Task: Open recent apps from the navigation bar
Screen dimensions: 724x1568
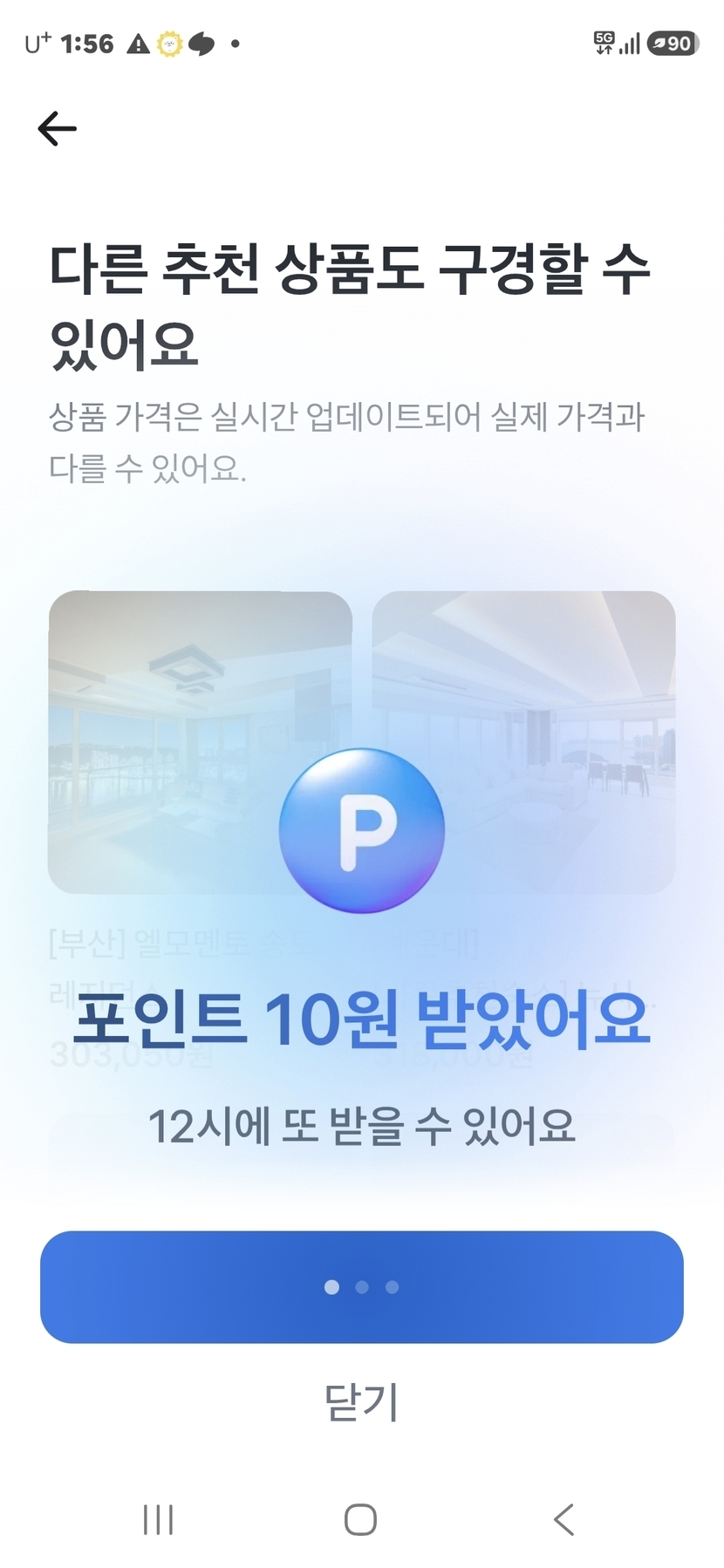Action: coord(158,1519)
